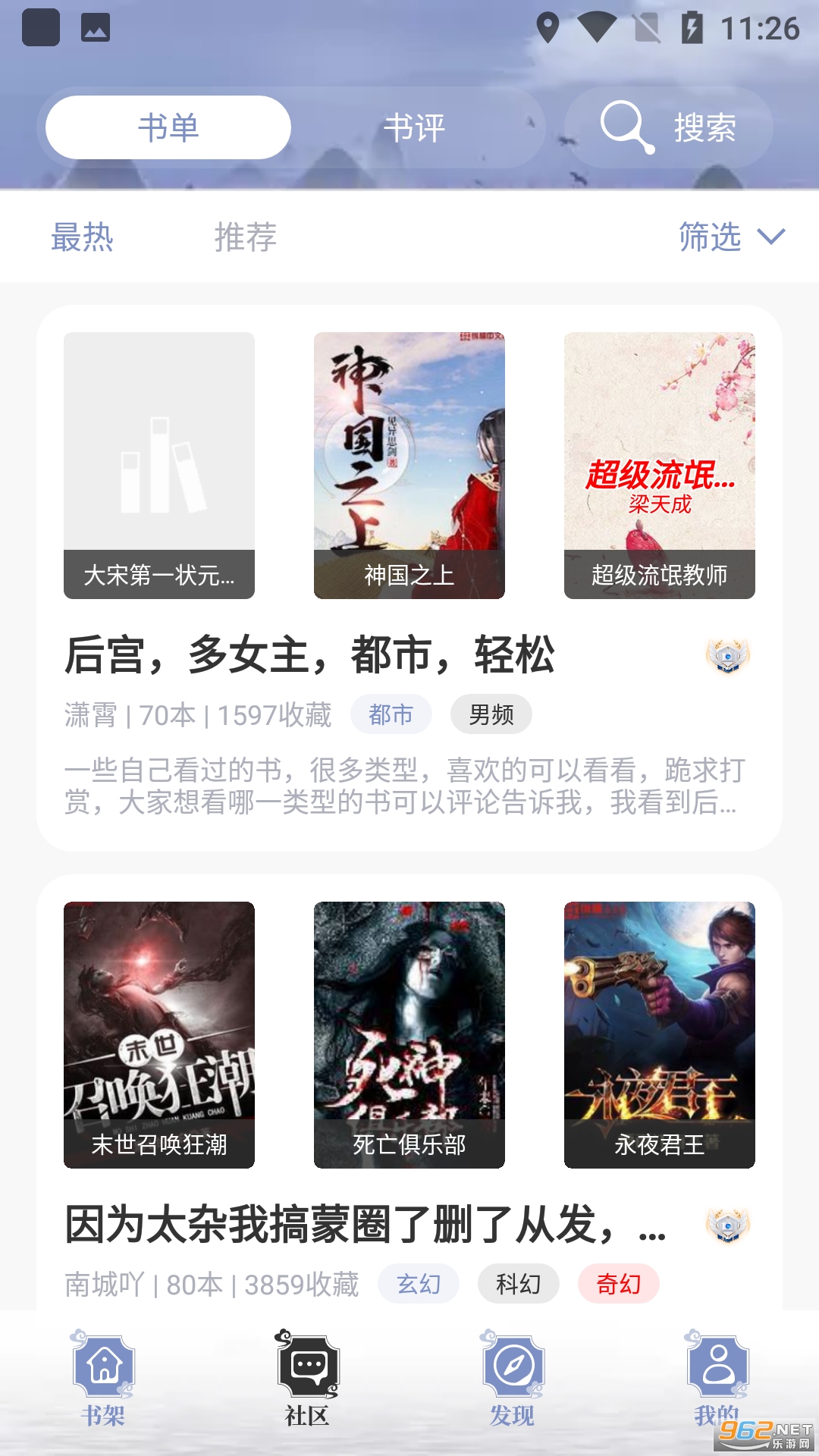This screenshot has height=1456, width=819.
Task: Select the 推荐 sorting tab
Action: click(x=245, y=237)
